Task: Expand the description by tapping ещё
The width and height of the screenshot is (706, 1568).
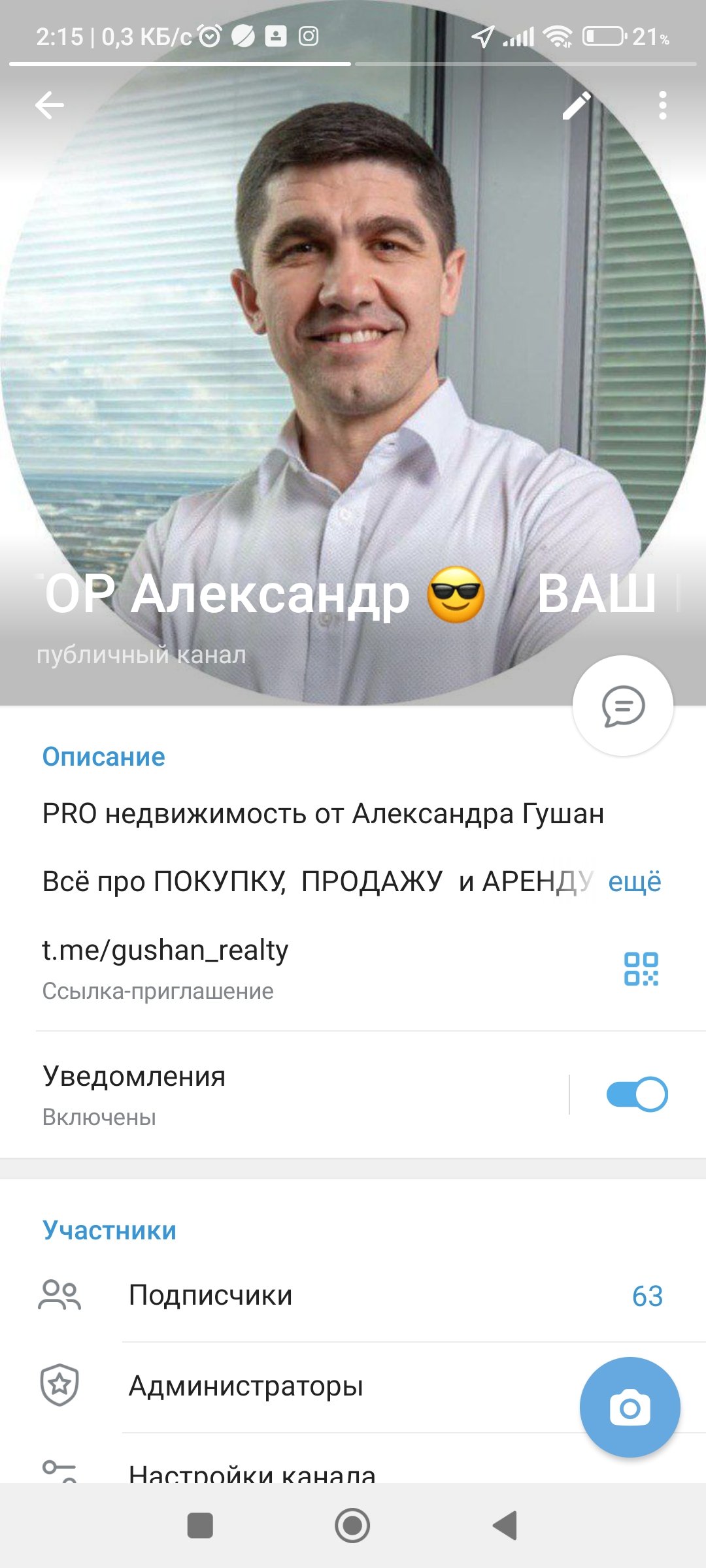Action: (634, 881)
